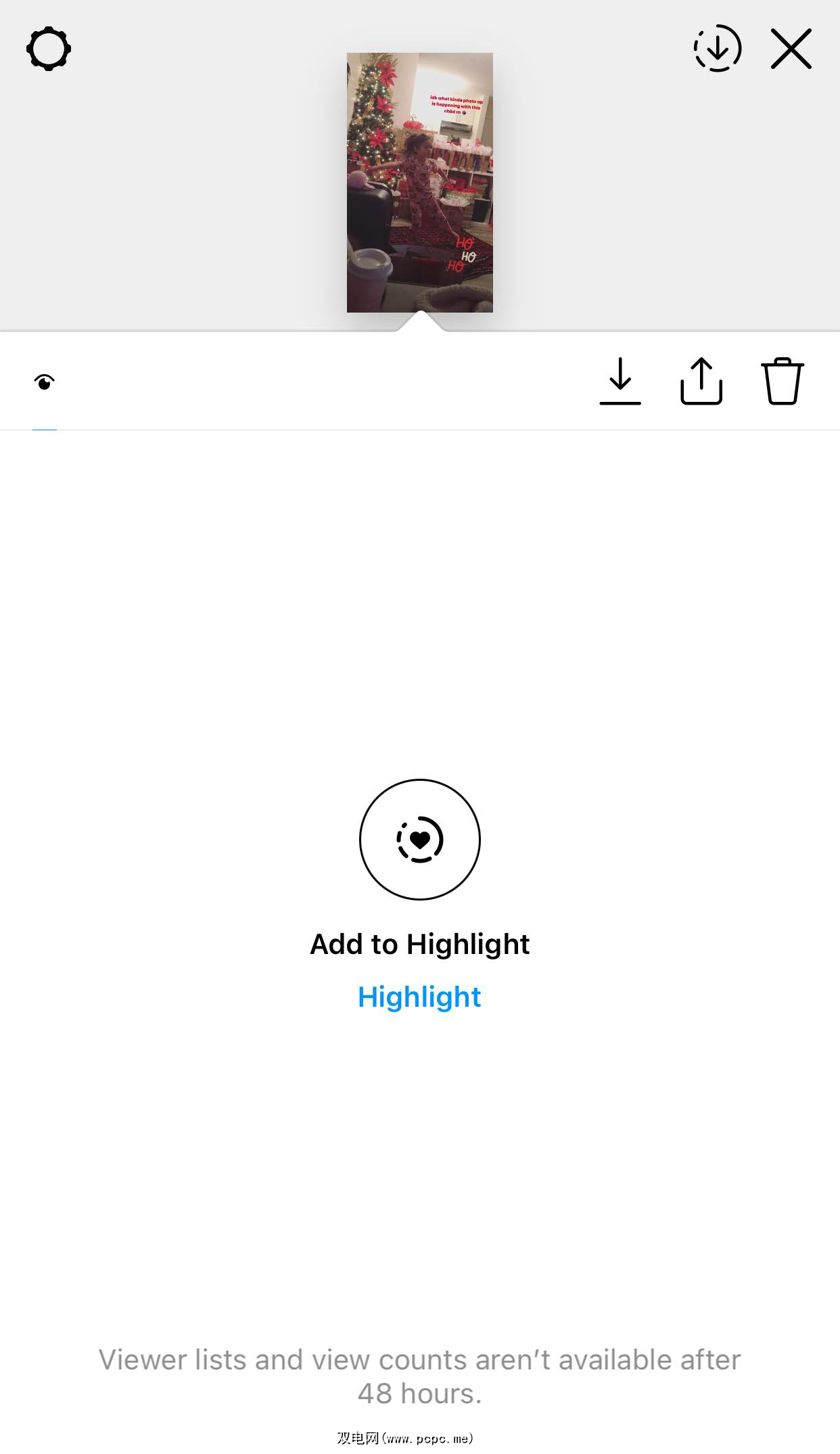Open the Christmas story thumbnail
The height and width of the screenshot is (1454, 840).
pos(419,183)
